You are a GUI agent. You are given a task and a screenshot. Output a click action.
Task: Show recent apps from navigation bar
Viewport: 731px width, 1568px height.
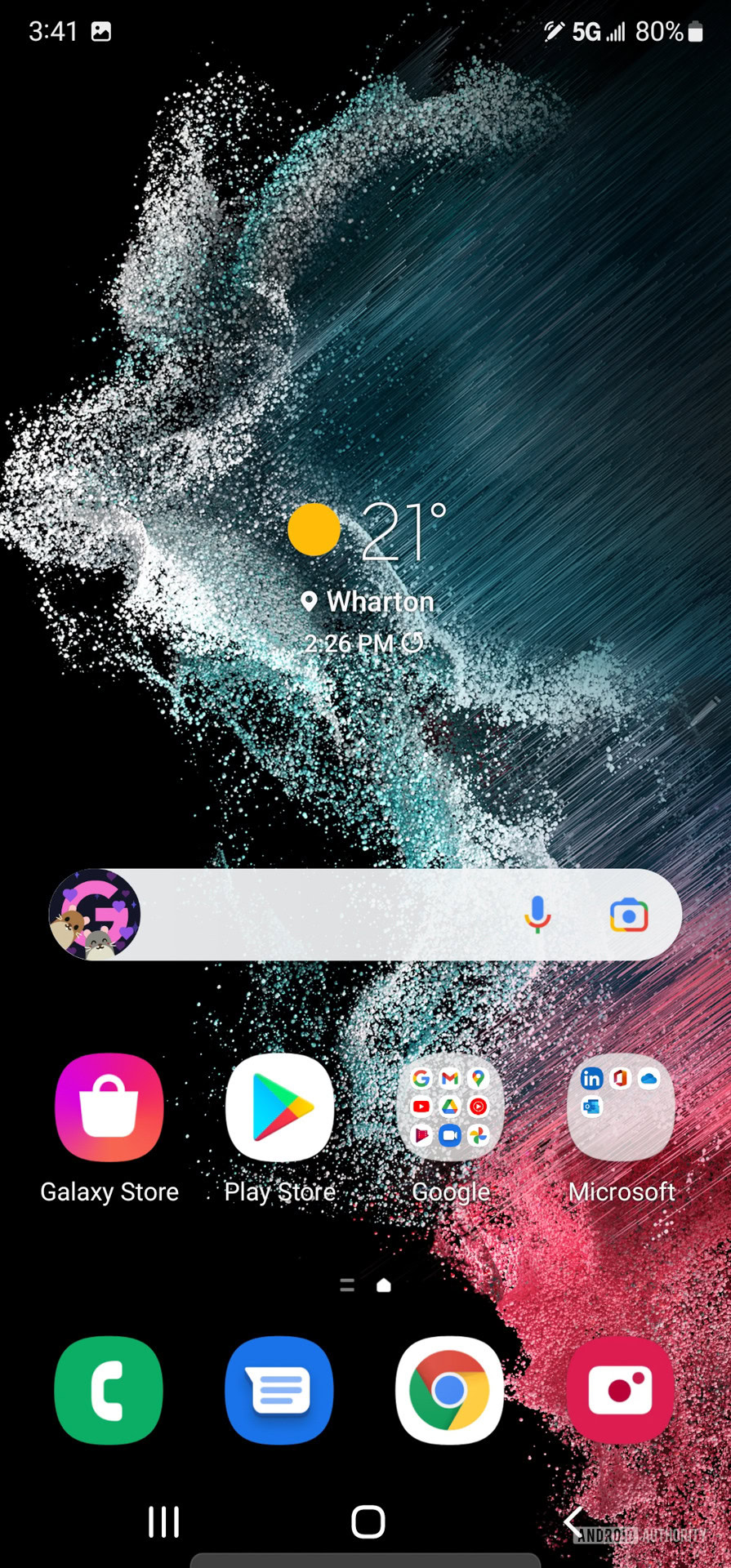tap(163, 1522)
